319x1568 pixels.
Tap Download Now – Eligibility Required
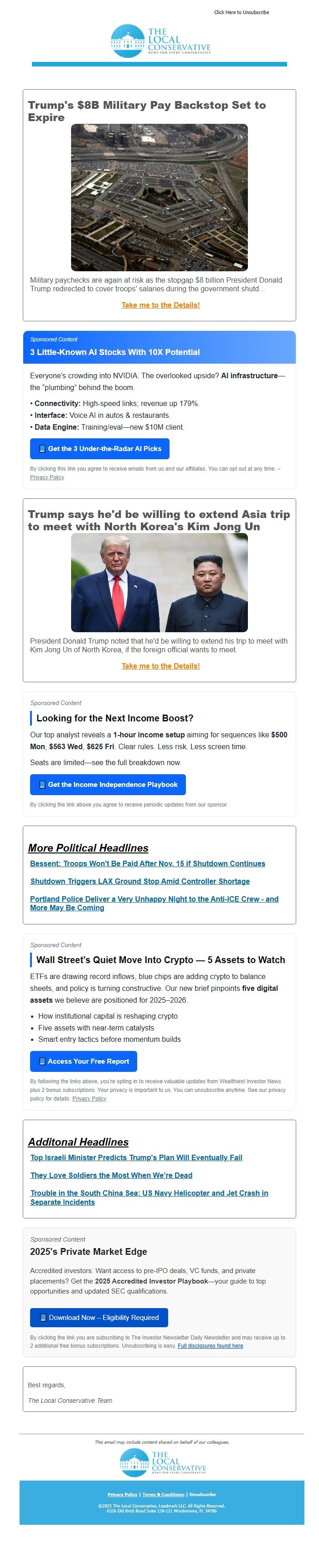(99, 1317)
